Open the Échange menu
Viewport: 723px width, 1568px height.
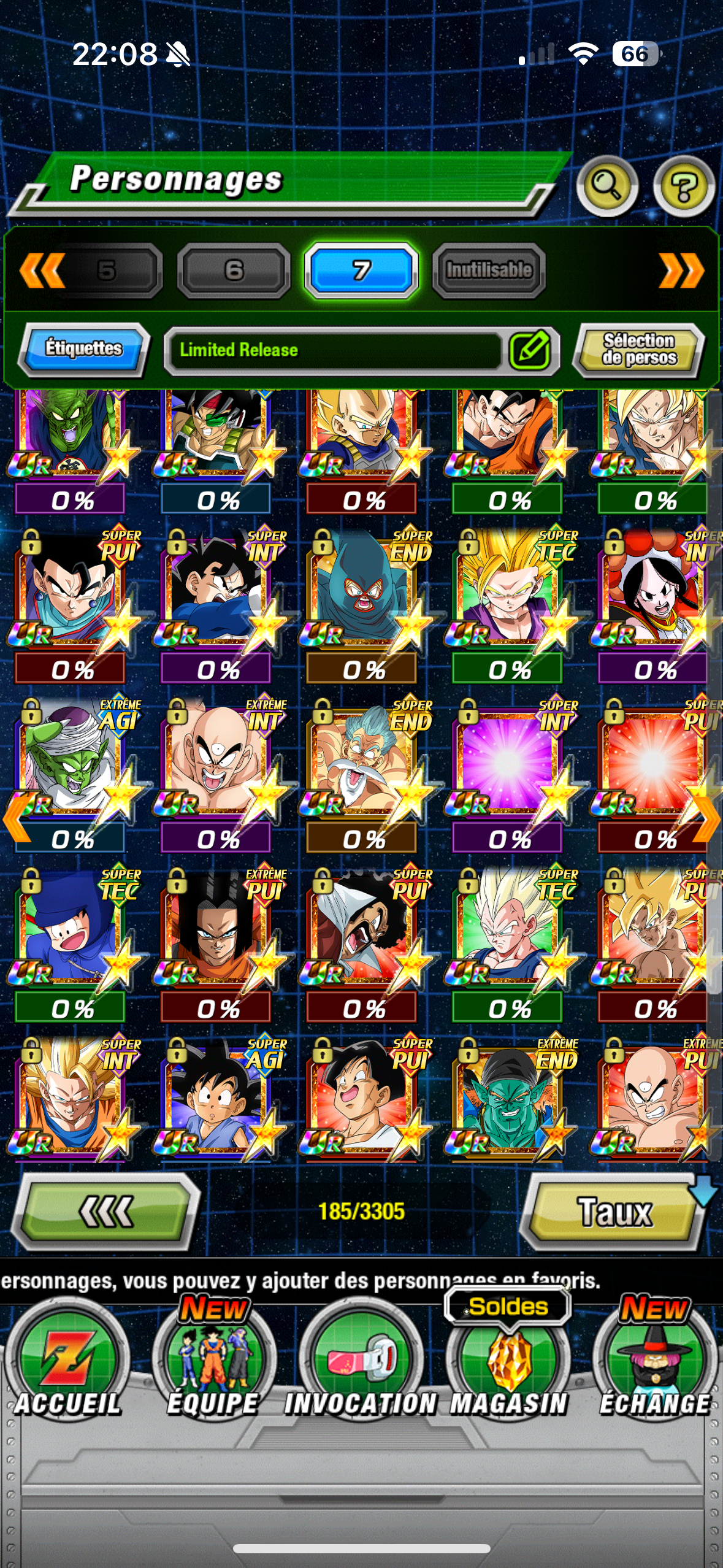(x=654, y=1367)
